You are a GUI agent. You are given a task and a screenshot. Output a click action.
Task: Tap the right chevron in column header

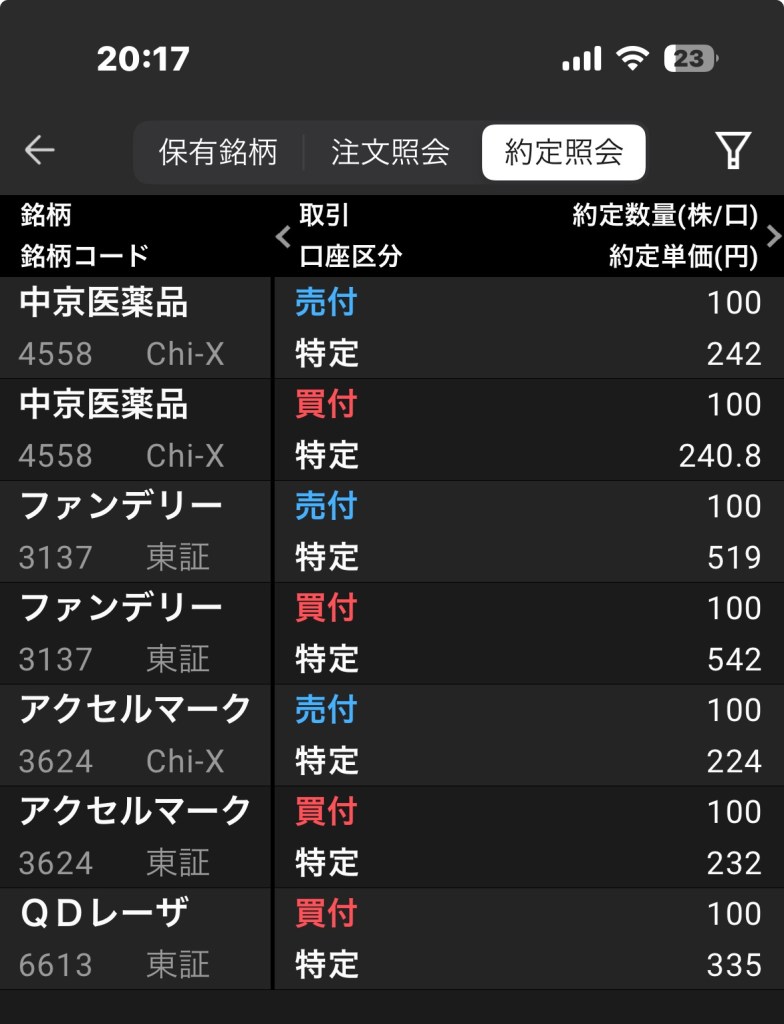point(772,237)
